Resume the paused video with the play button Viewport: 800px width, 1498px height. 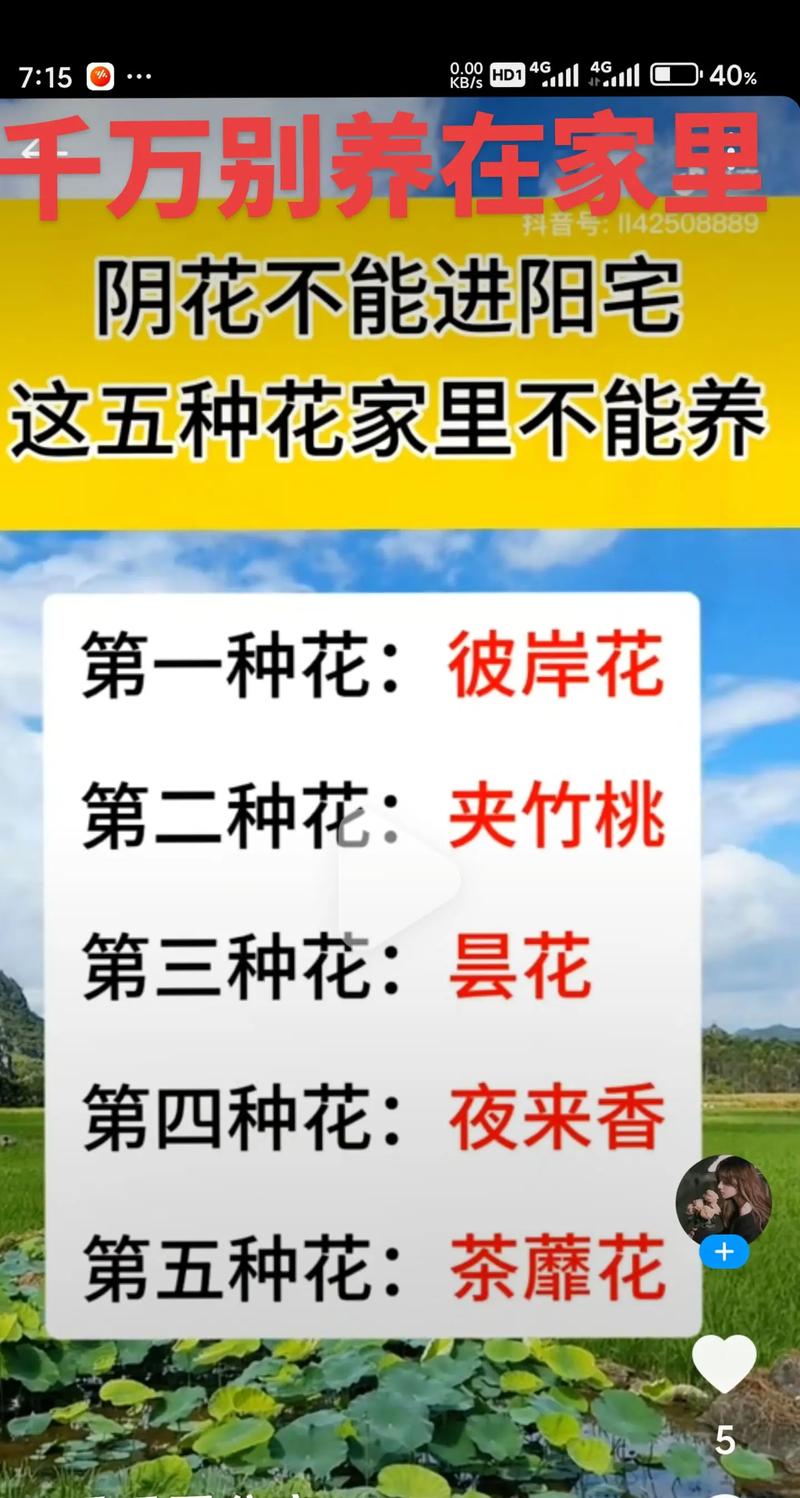400,879
